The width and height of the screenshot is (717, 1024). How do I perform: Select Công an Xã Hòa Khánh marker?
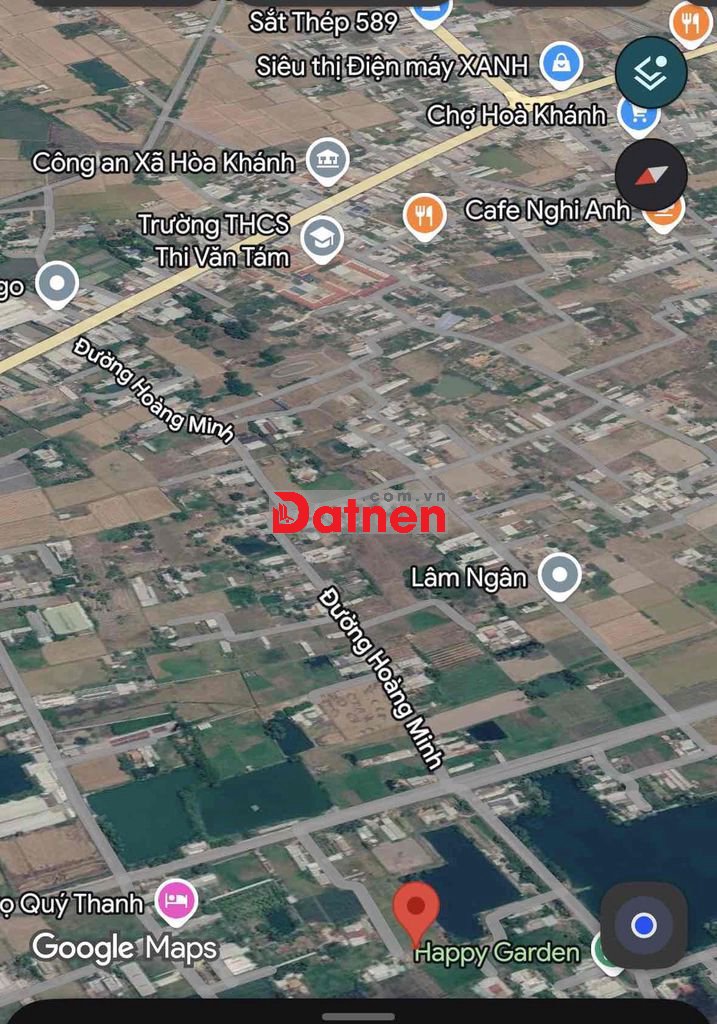click(327, 161)
